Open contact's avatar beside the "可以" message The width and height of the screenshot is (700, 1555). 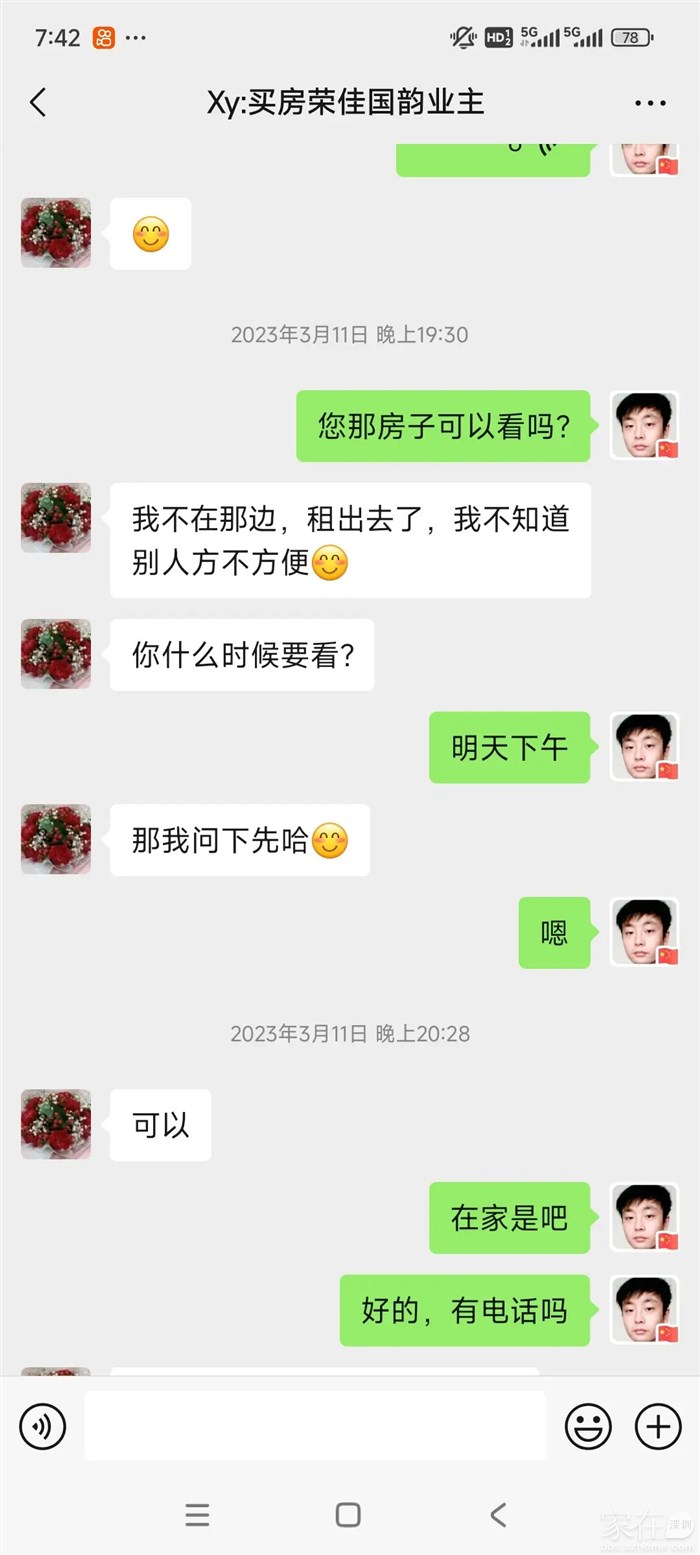pyautogui.click(x=56, y=1124)
